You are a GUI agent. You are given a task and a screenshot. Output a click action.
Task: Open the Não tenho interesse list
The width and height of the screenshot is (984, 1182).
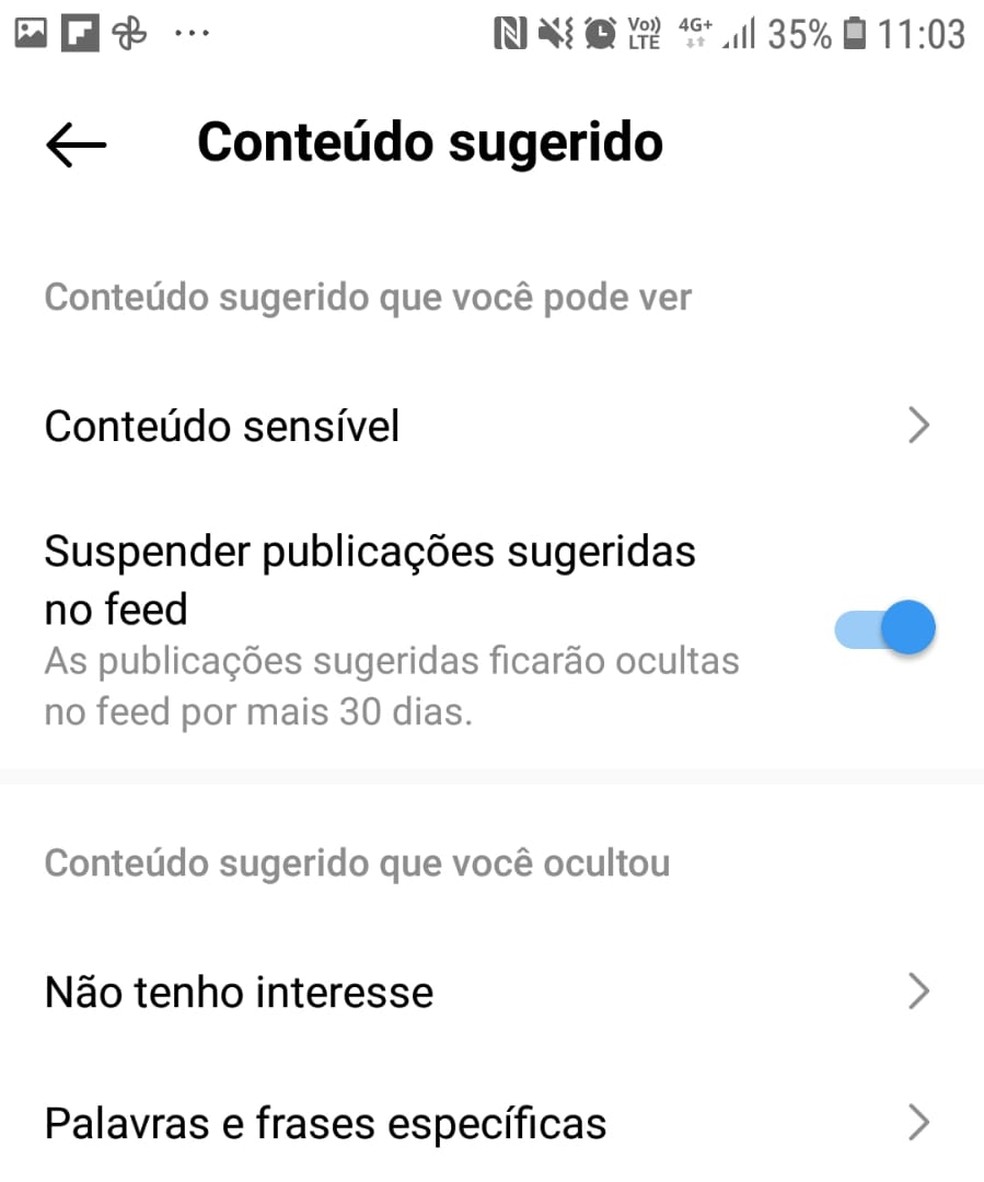pyautogui.click(x=237, y=991)
